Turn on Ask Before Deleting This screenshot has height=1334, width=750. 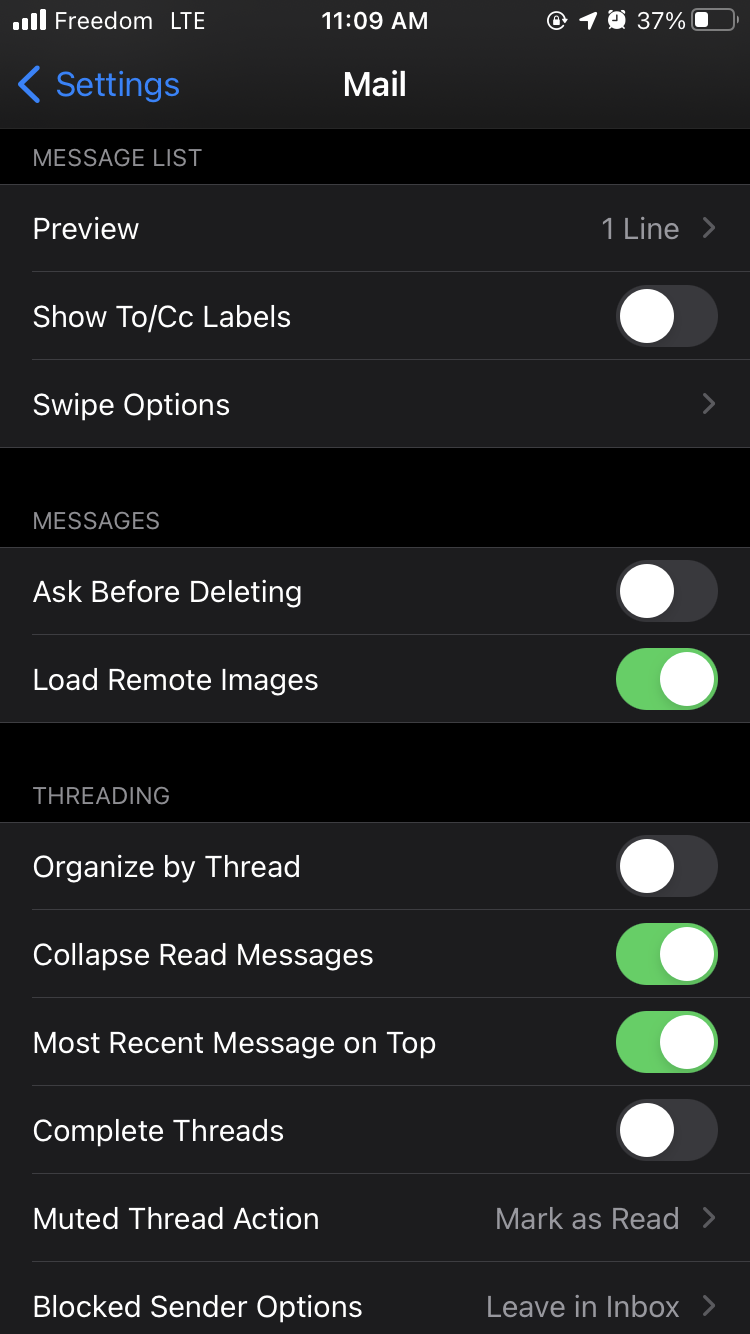(666, 591)
